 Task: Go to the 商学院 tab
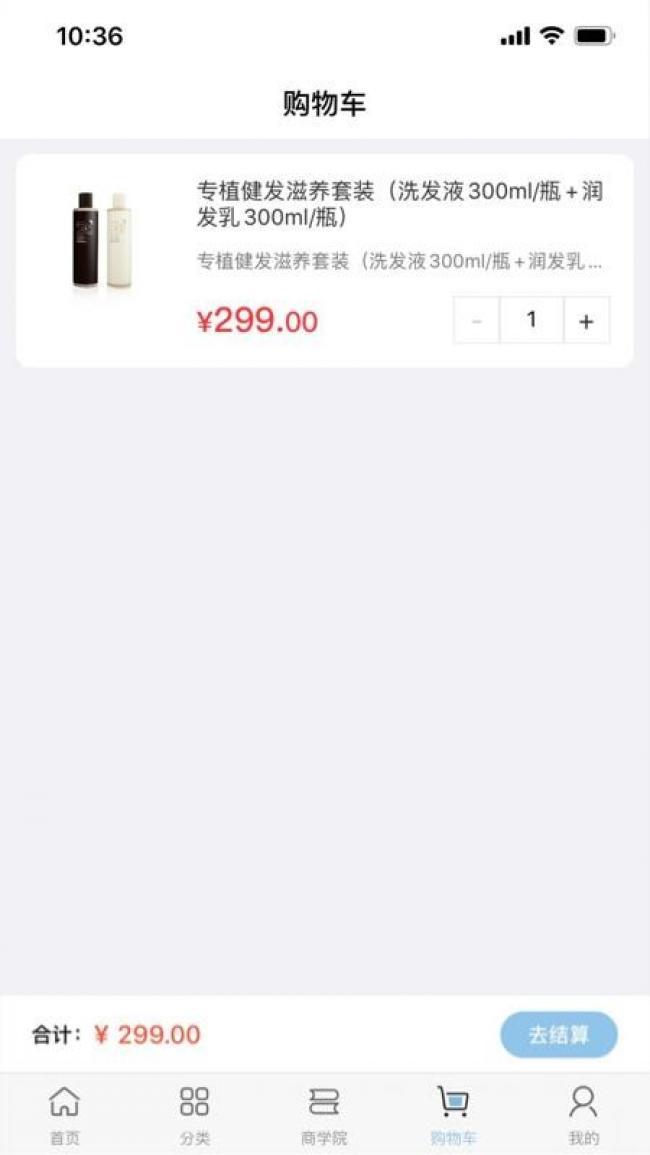pyautogui.click(x=324, y=1115)
